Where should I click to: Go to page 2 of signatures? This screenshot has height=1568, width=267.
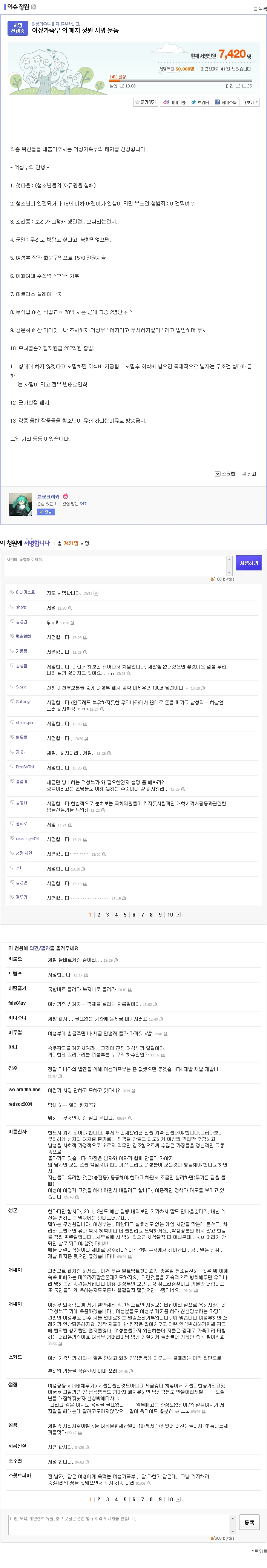click(x=98, y=914)
